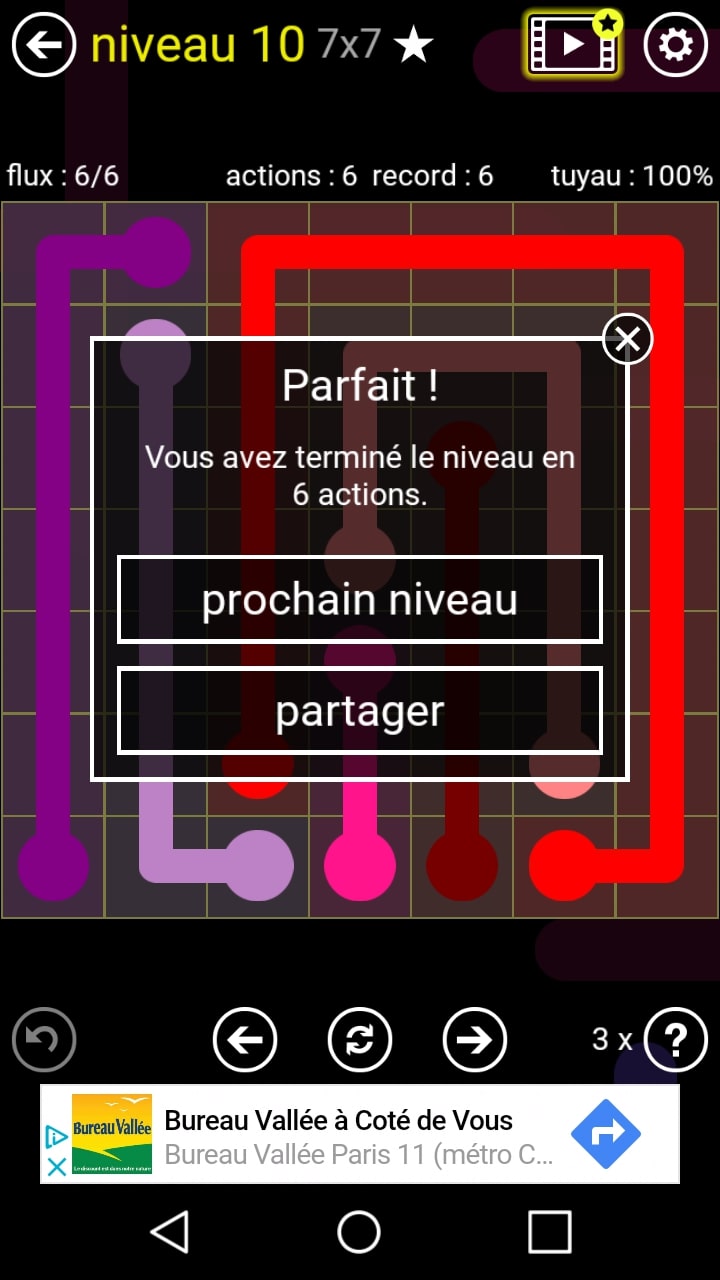The image size is (720, 1280).
Task: Go back using the top-left arrow
Action: (44, 45)
